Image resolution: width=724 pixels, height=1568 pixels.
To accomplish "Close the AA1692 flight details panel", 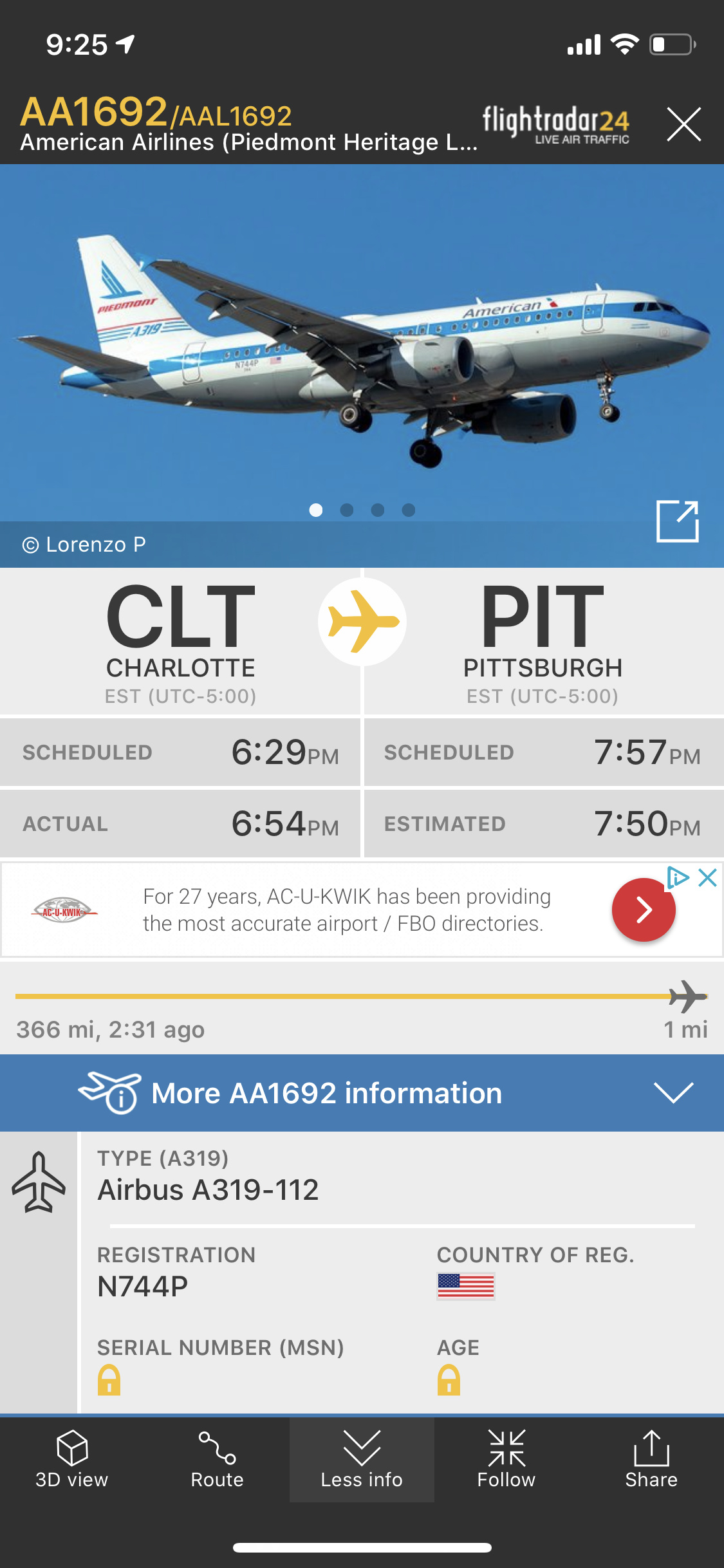I will [683, 124].
